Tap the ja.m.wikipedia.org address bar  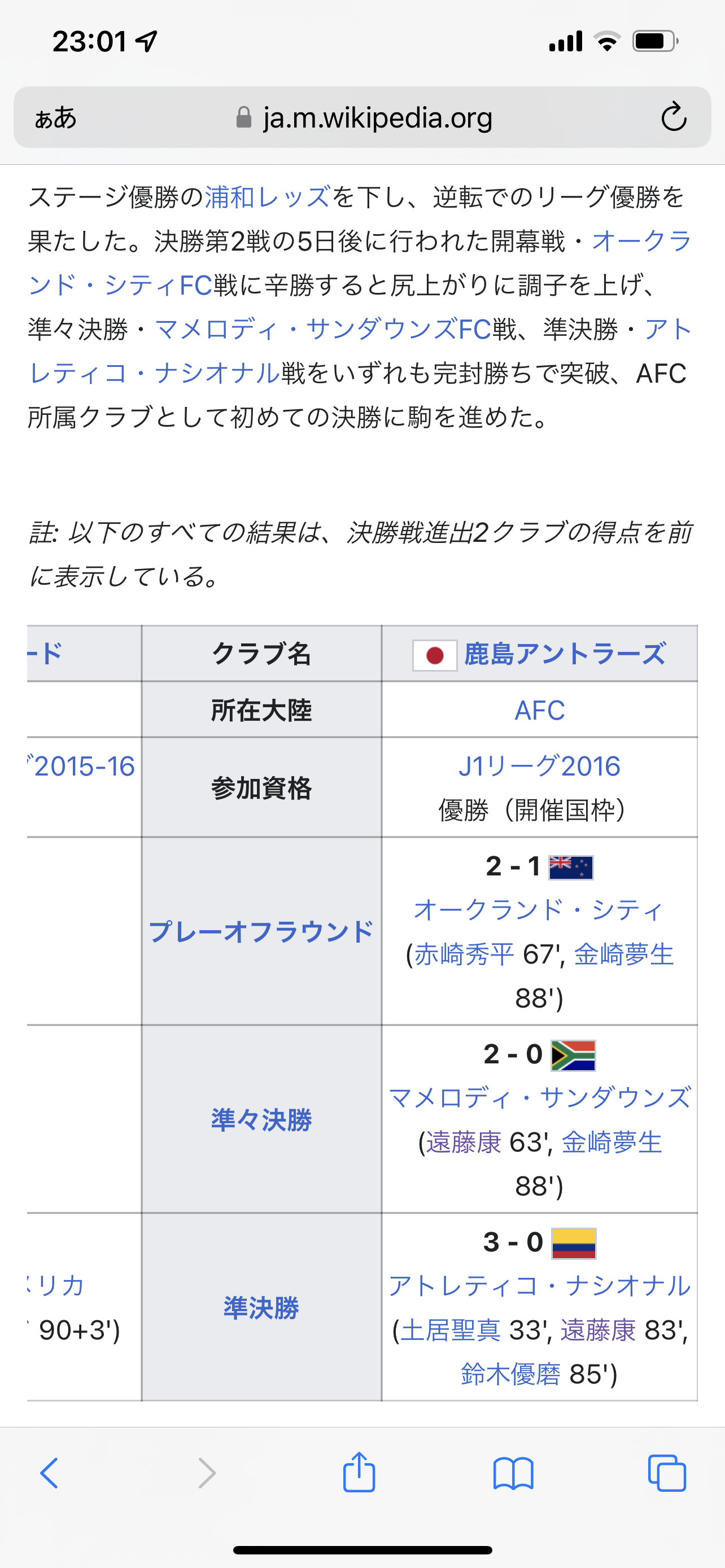365,117
